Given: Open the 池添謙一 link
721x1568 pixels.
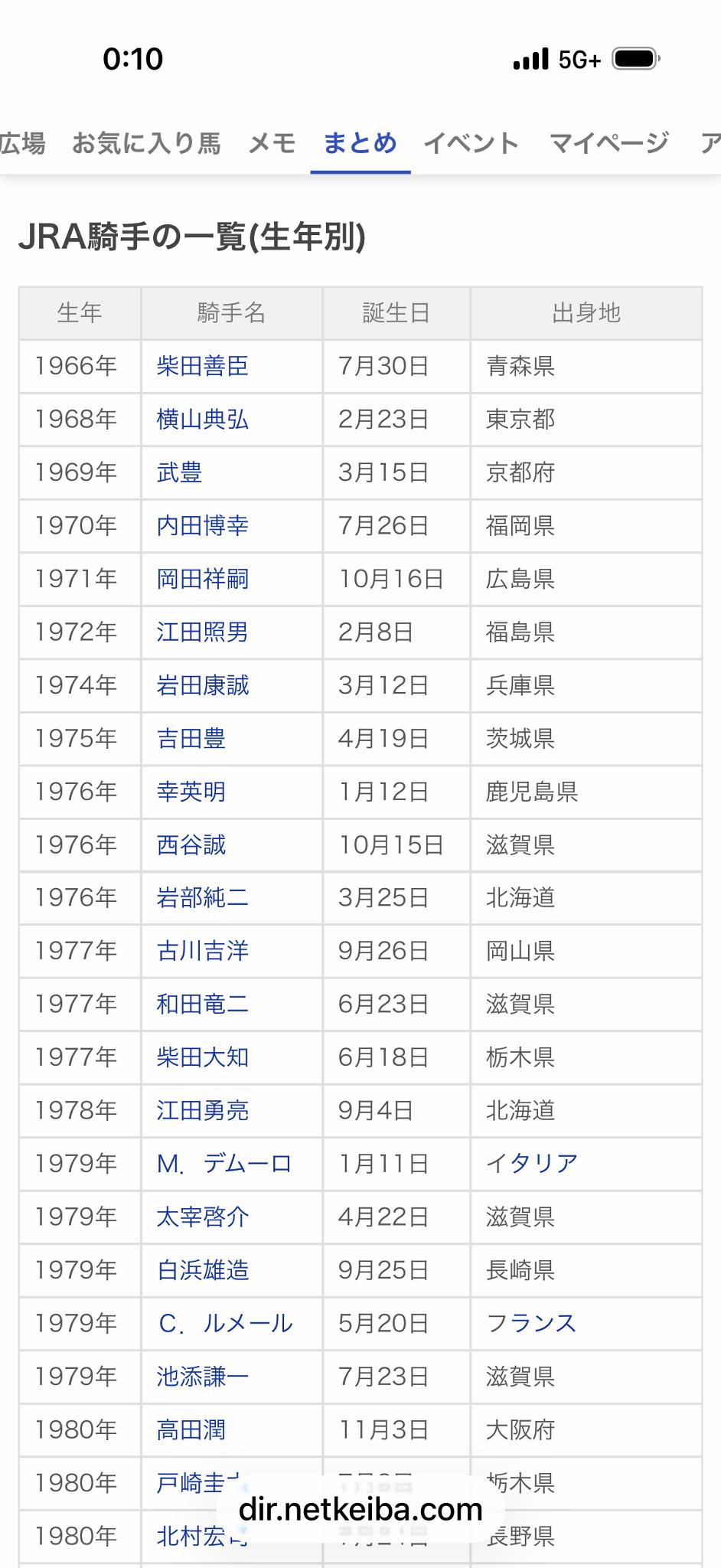Looking at the screenshot, I should point(202,1377).
